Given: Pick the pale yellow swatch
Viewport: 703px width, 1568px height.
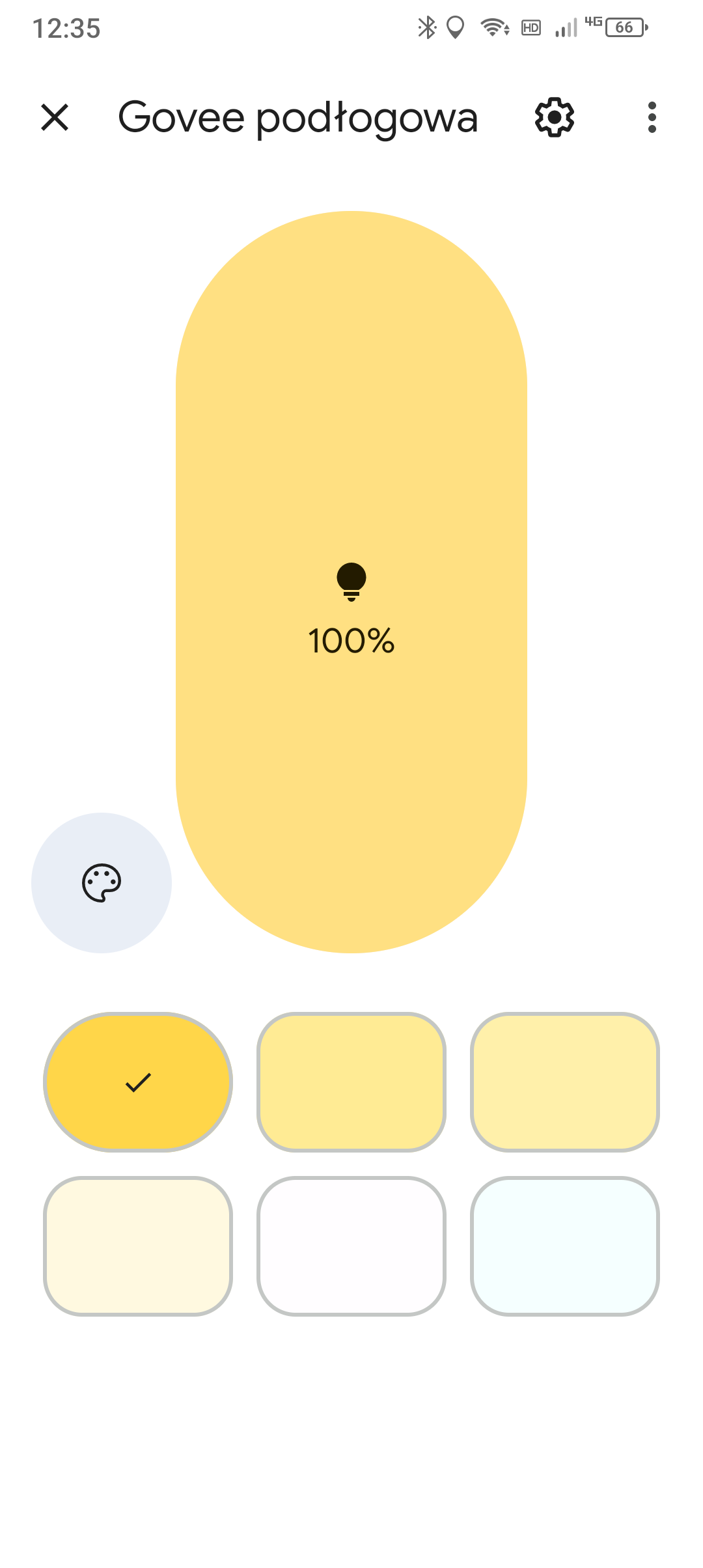Looking at the screenshot, I should [x=565, y=1082].
